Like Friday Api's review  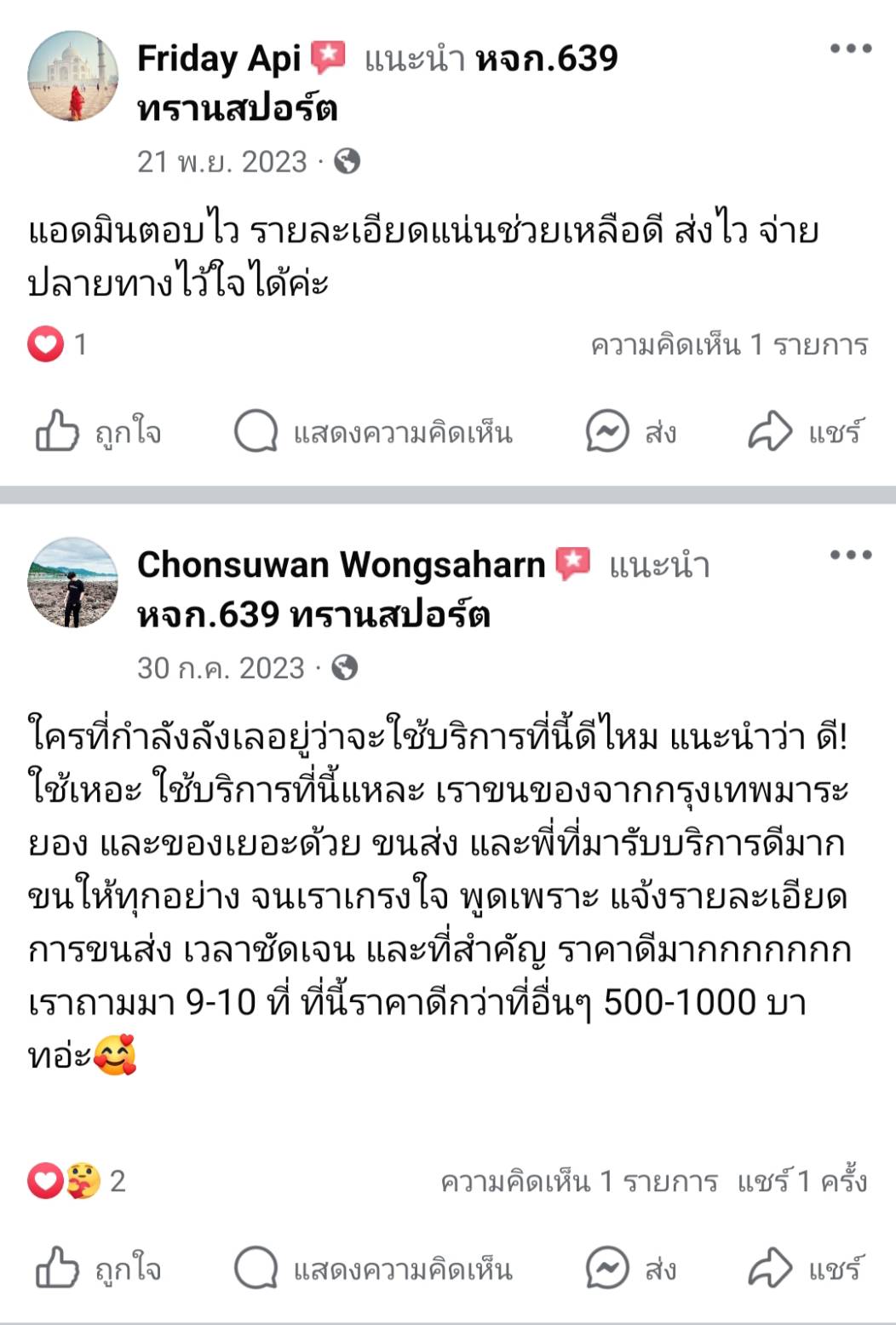point(98,432)
